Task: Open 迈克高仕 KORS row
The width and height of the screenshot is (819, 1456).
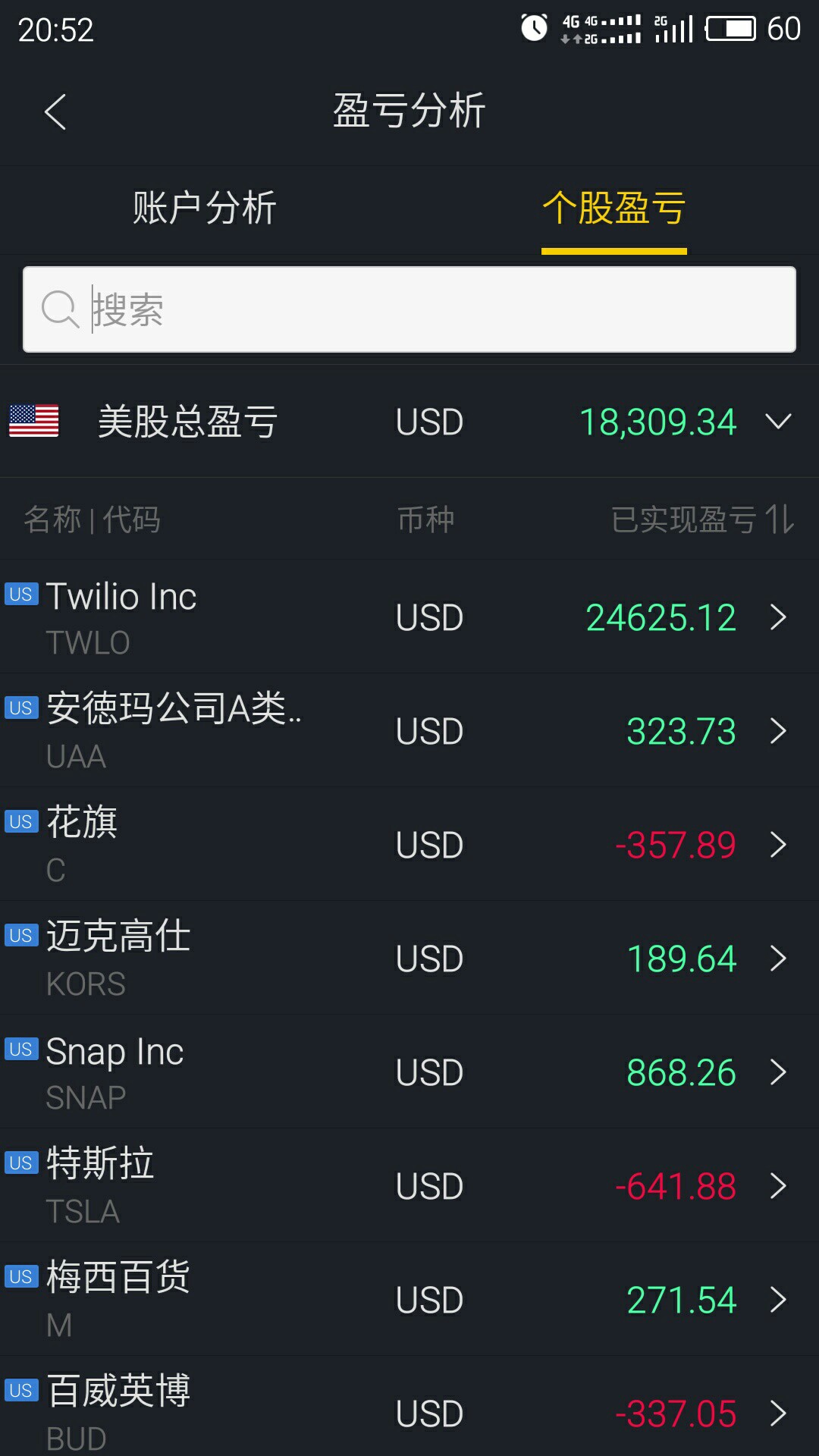Action: pos(409,959)
